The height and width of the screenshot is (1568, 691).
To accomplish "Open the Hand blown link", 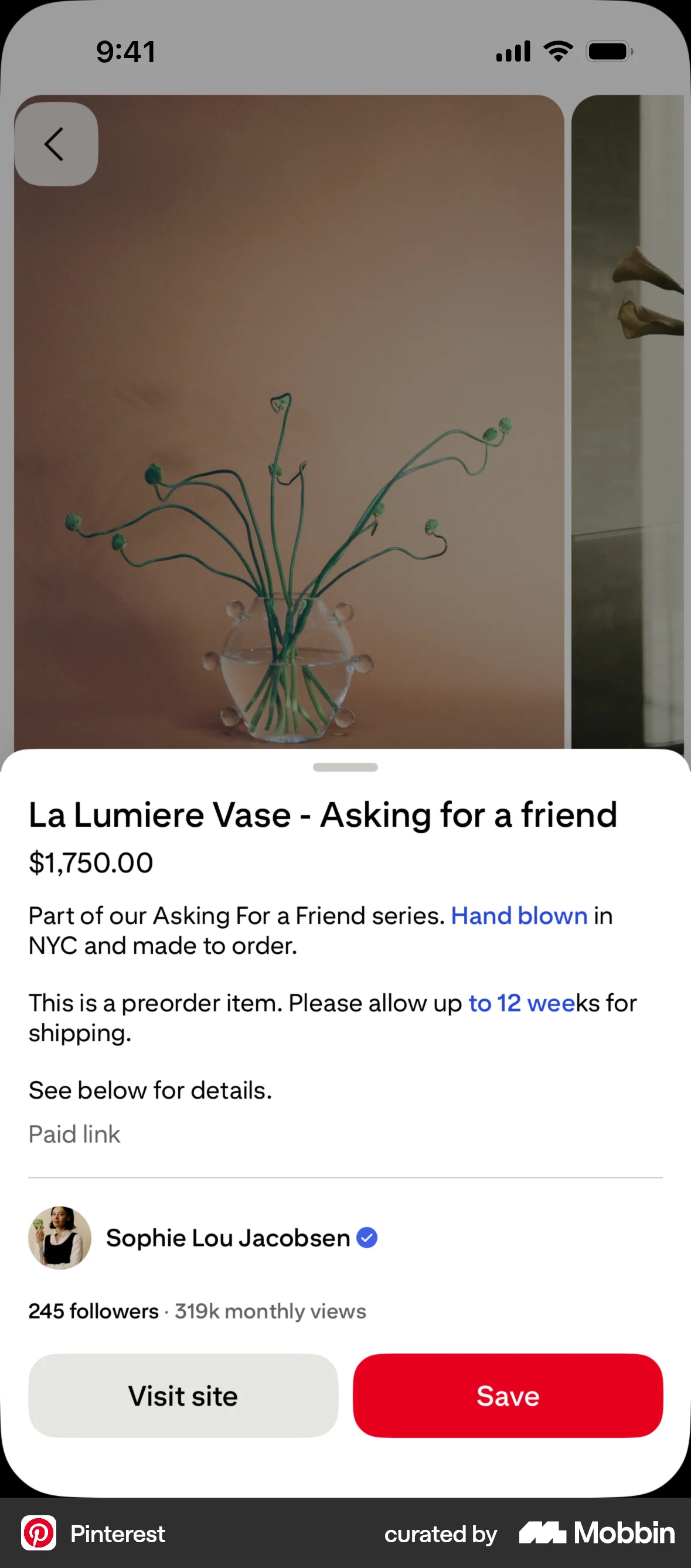I will point(519,915).
